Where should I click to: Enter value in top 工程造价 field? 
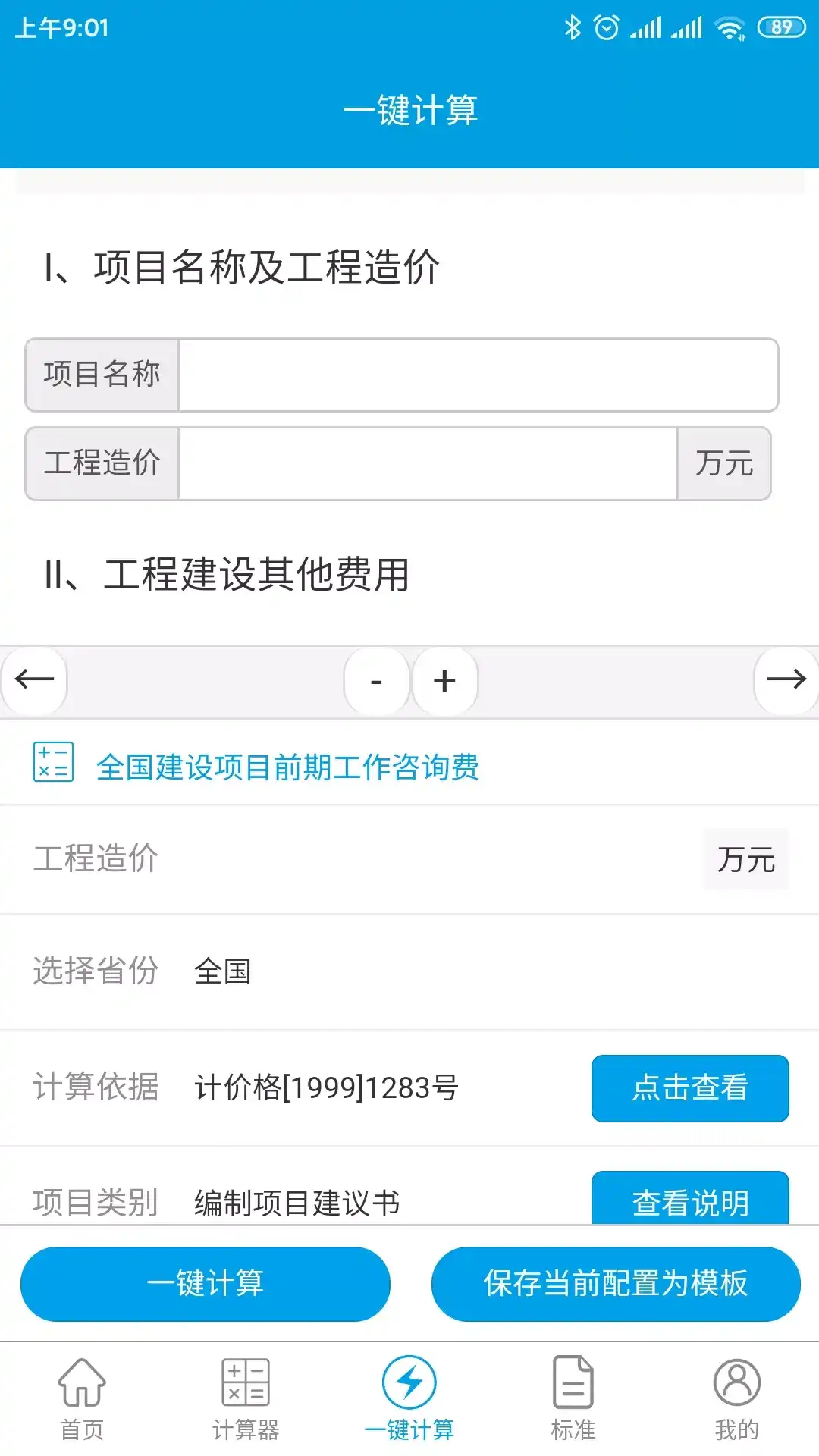tap(427, 463)
